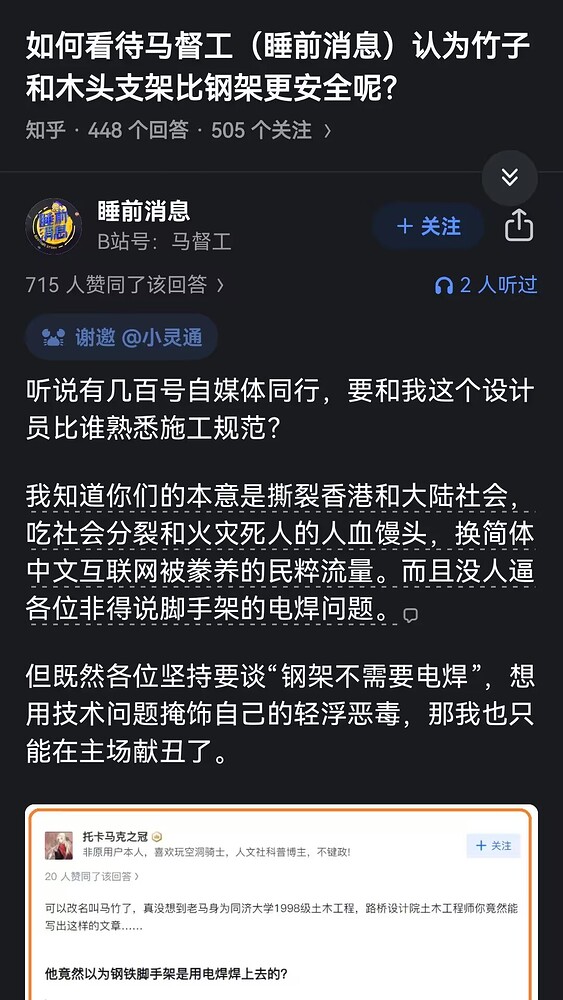Open comment icon on the highlighted paragraph
The width and height of the screenshot is (563, 1000).
click(x=411, y=615)
